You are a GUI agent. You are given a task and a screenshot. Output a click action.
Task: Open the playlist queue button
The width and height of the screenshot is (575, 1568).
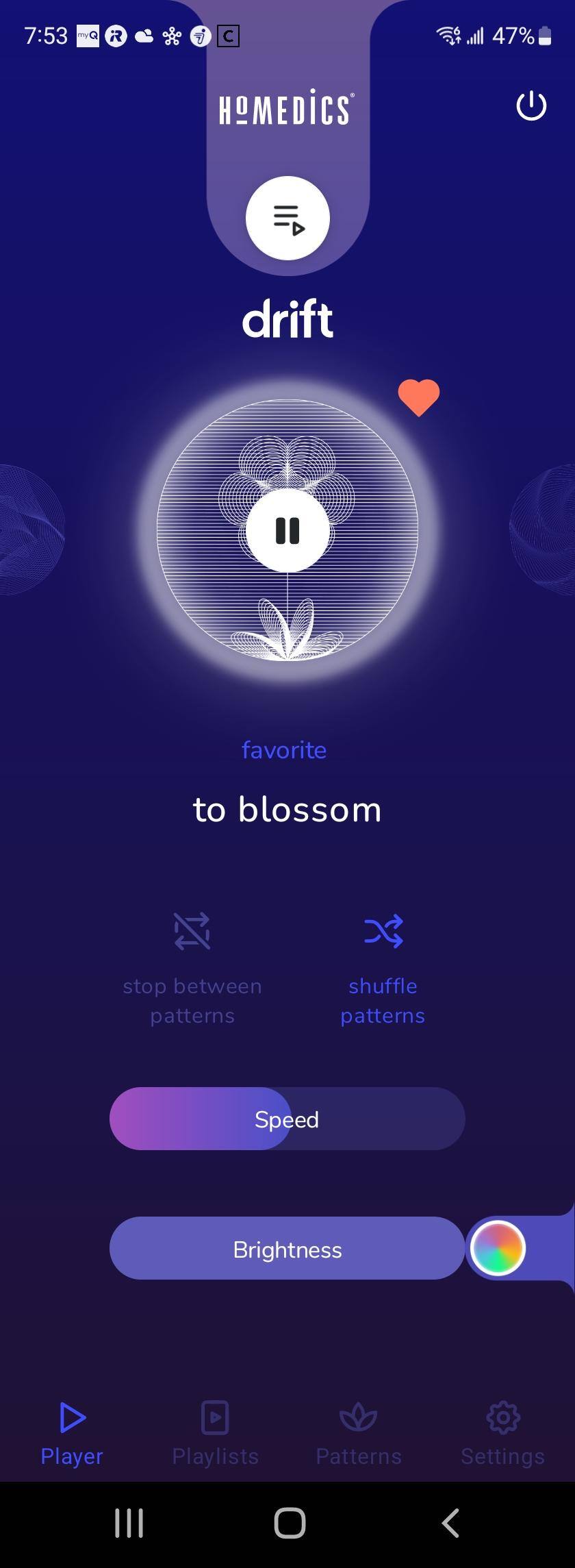pyautogui.click(x=287, y=218)
